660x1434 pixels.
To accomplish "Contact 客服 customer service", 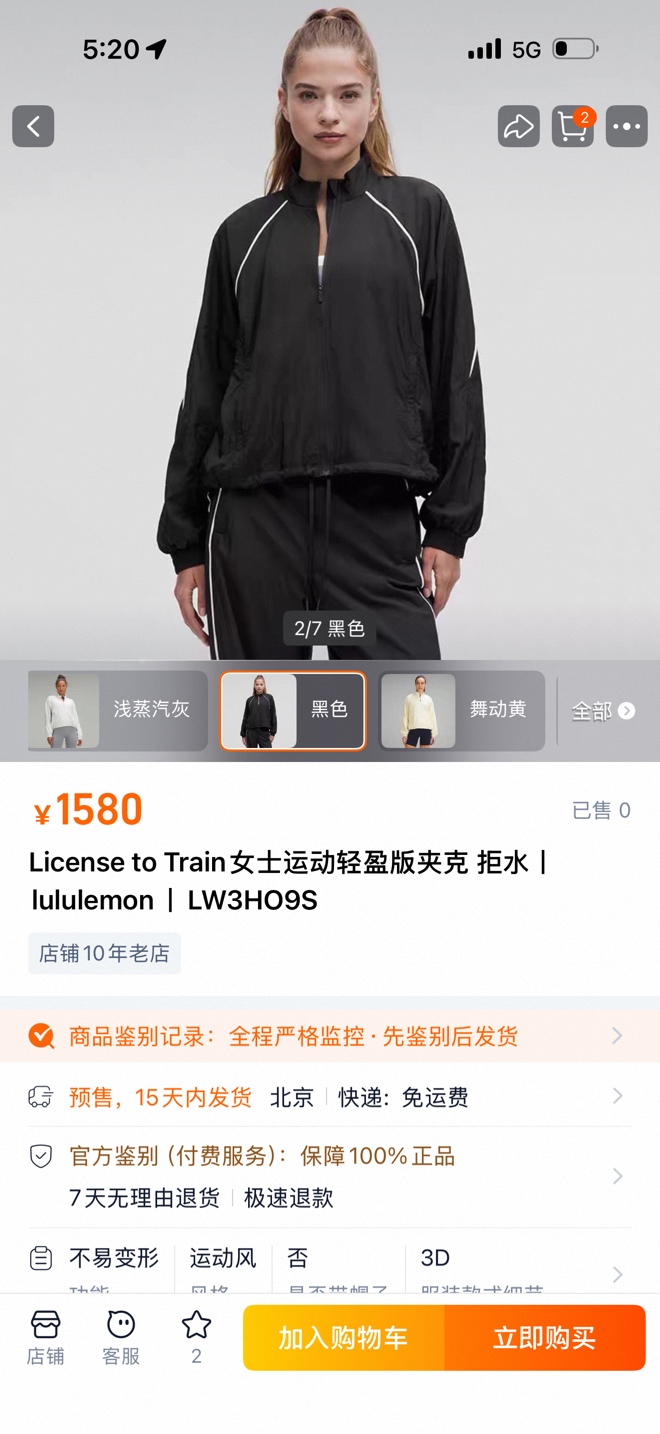I will tap(121, 1338).
